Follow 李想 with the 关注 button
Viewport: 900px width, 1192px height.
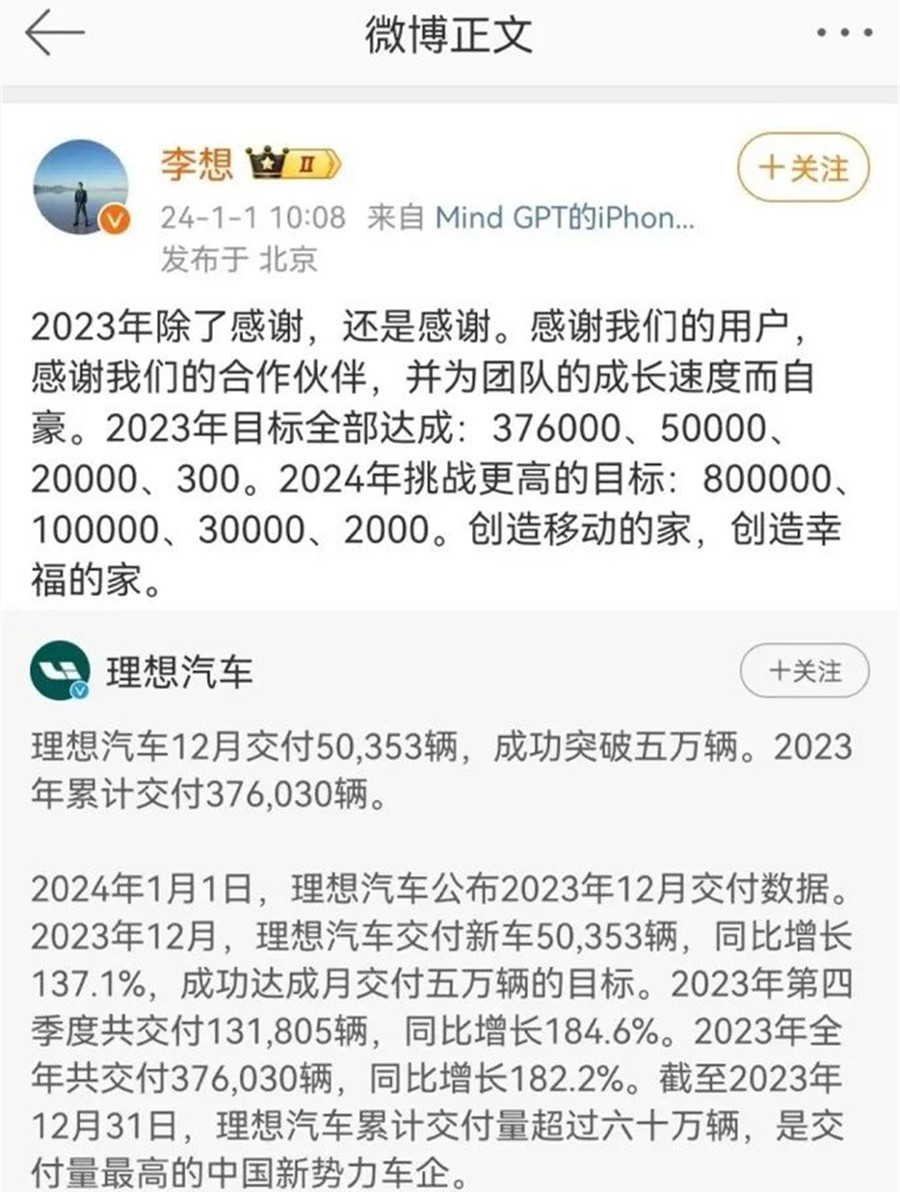(803, 168)
